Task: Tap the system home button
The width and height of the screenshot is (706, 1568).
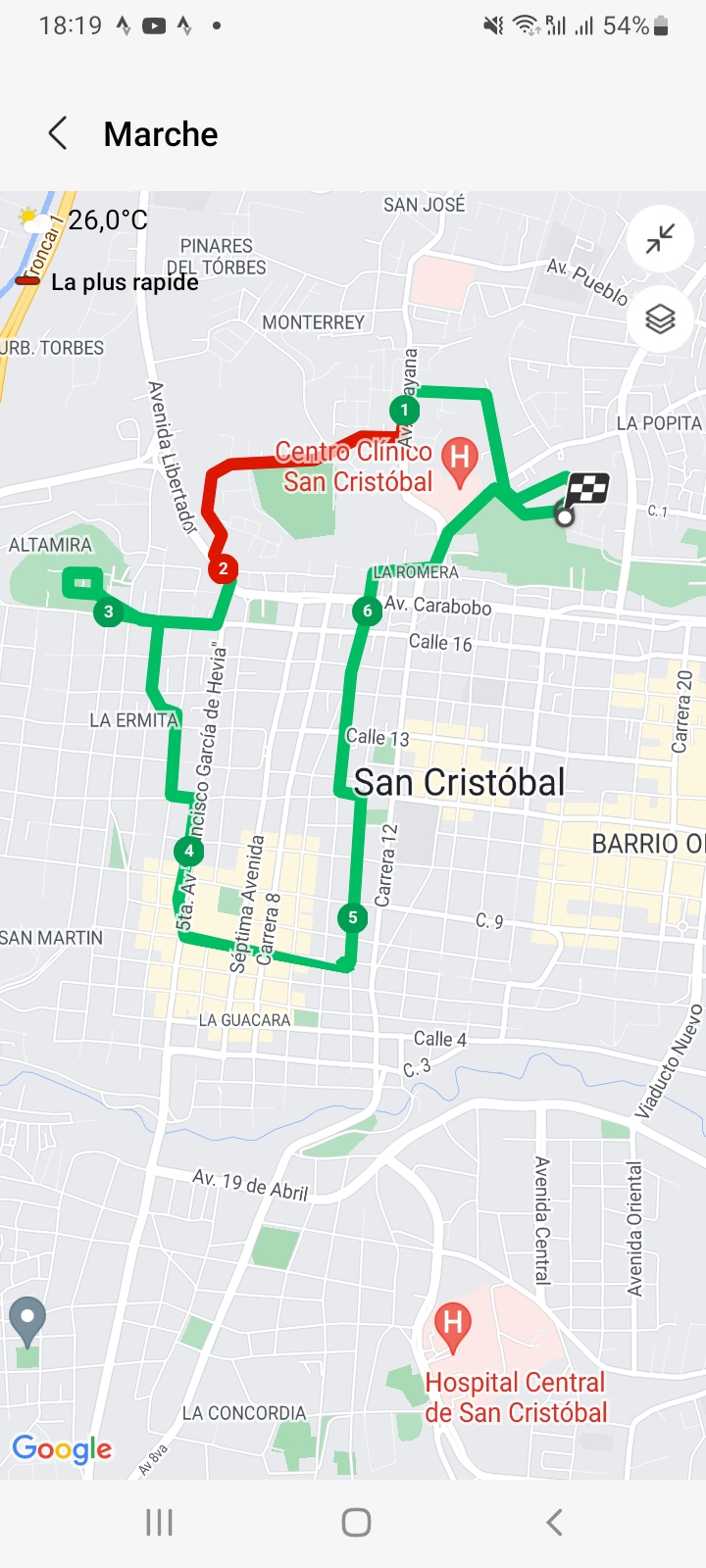Action: (355, 1522)
